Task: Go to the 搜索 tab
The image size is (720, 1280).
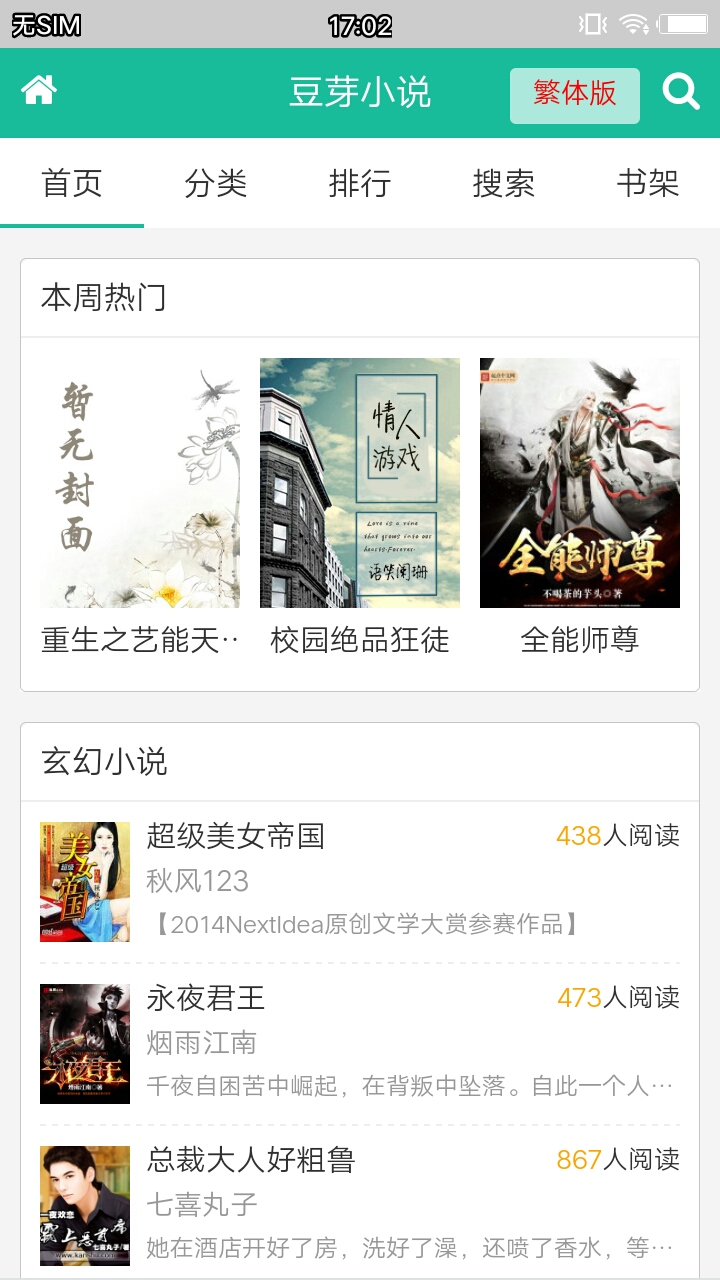Action: click(x=504, y=184)
